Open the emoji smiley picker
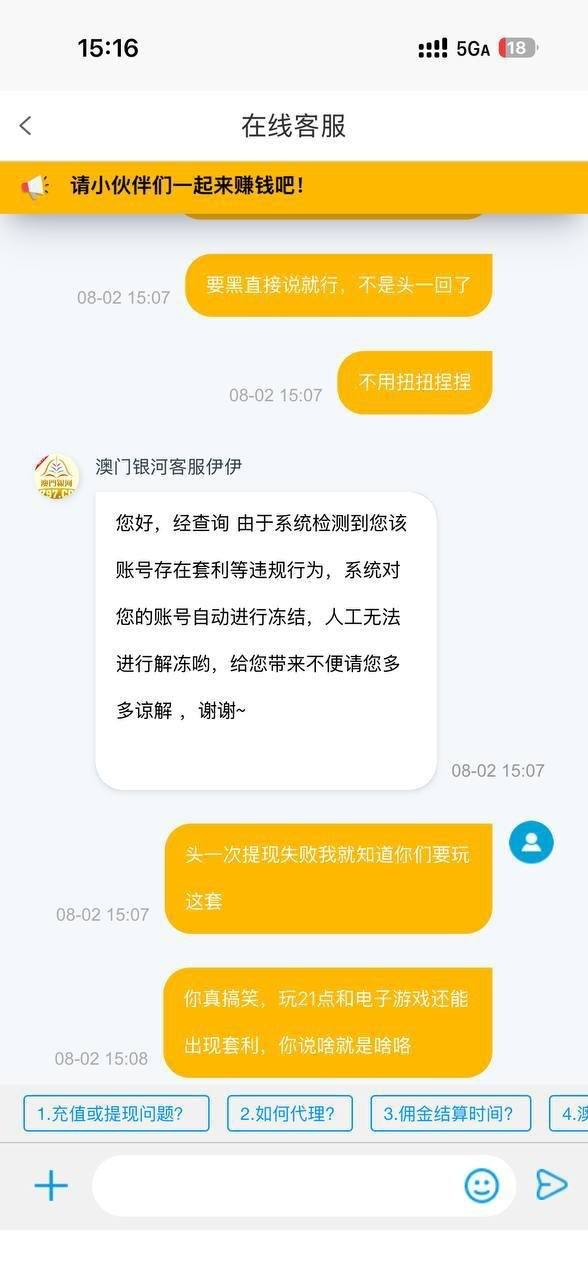This screenshot has width=588, height=1280. pos(482,1186)
